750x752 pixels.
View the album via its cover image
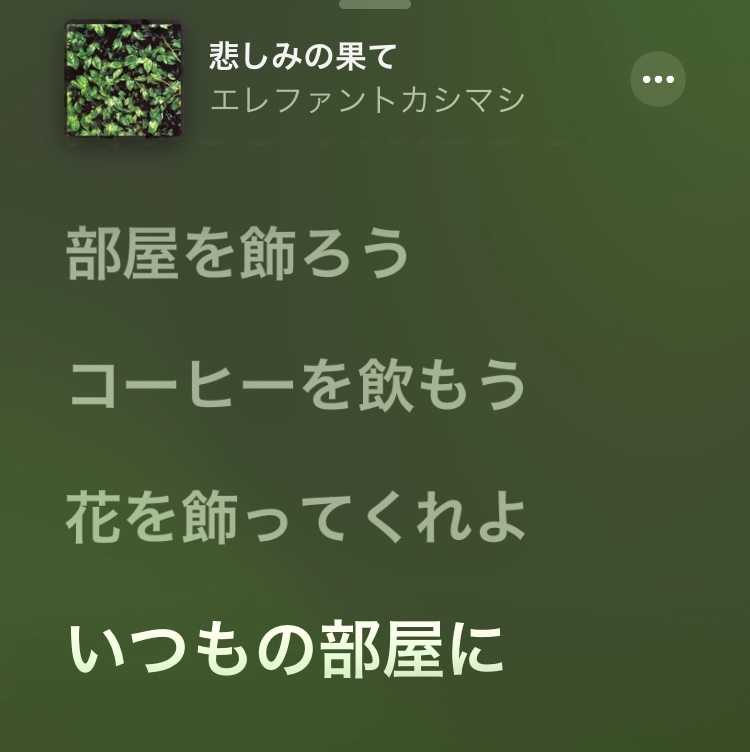[x=121, y=80]
